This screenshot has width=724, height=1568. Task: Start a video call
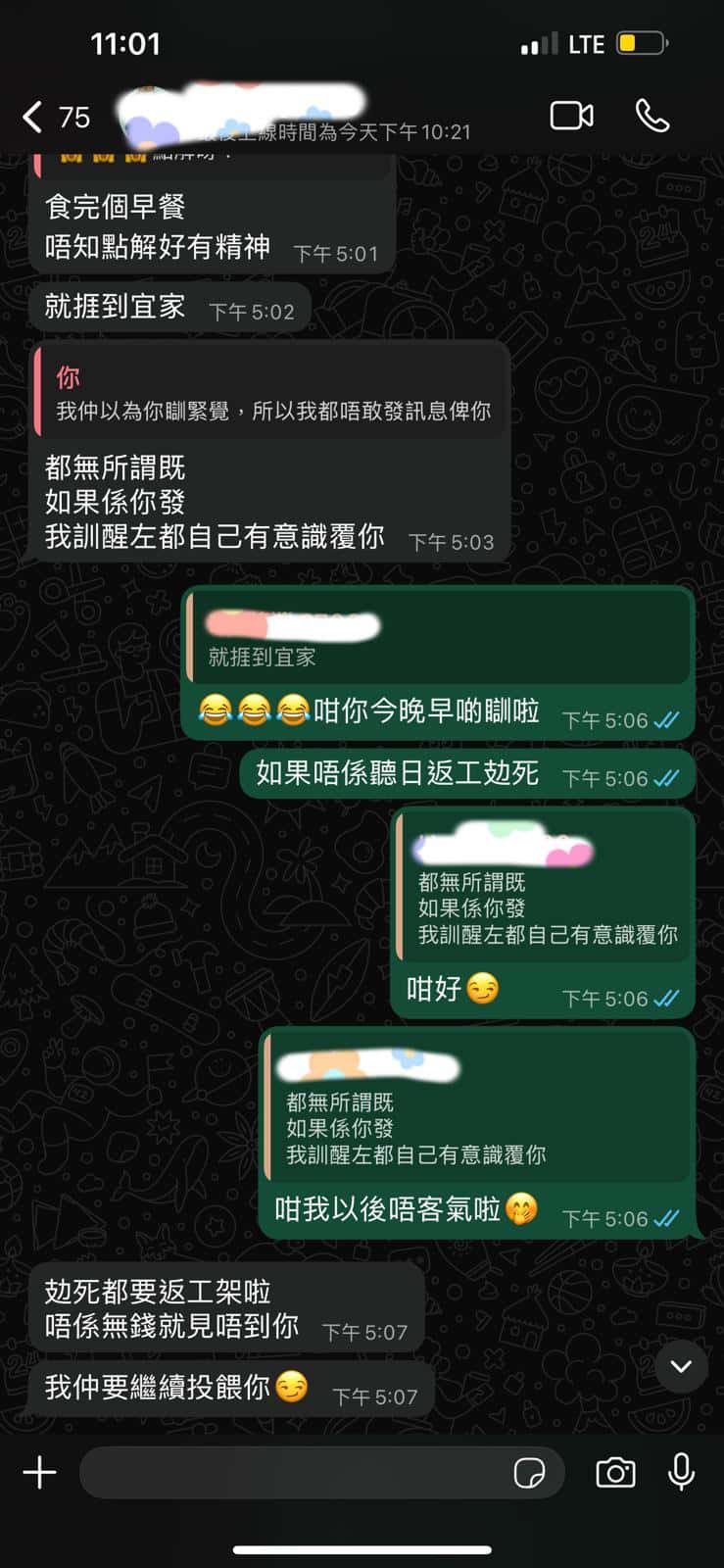[x=571, y=116]
